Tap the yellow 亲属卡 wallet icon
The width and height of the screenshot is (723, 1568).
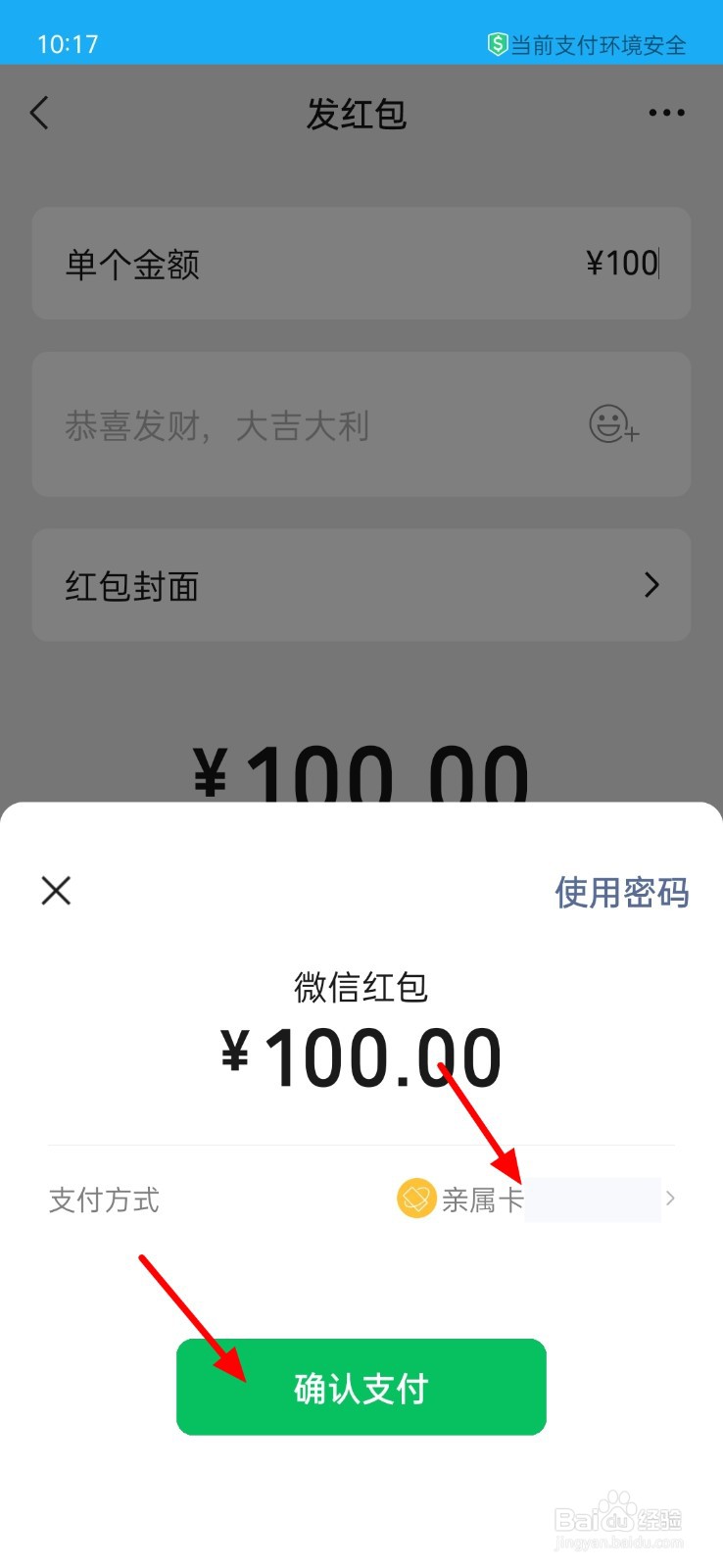pos(415,1198)
